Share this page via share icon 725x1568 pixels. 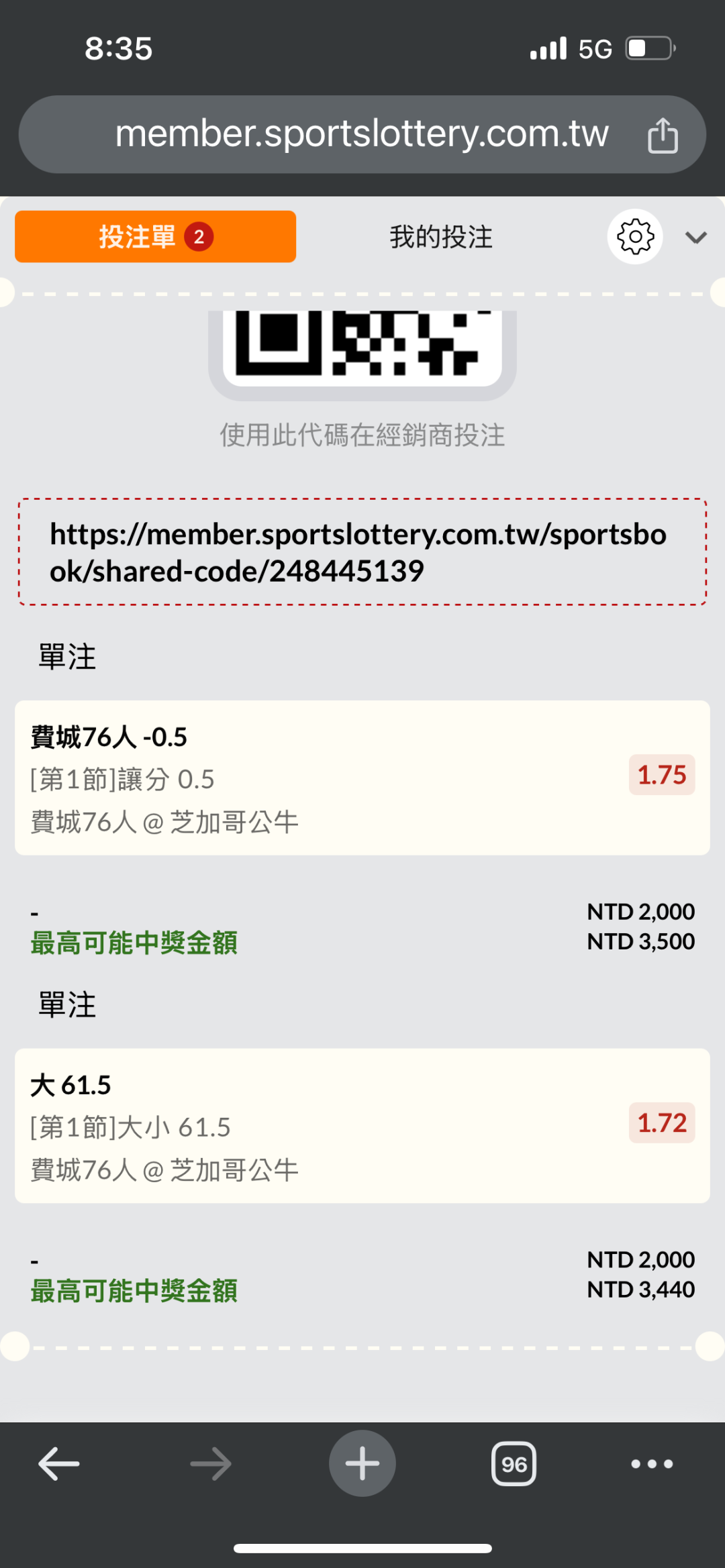tap(663, 135)
